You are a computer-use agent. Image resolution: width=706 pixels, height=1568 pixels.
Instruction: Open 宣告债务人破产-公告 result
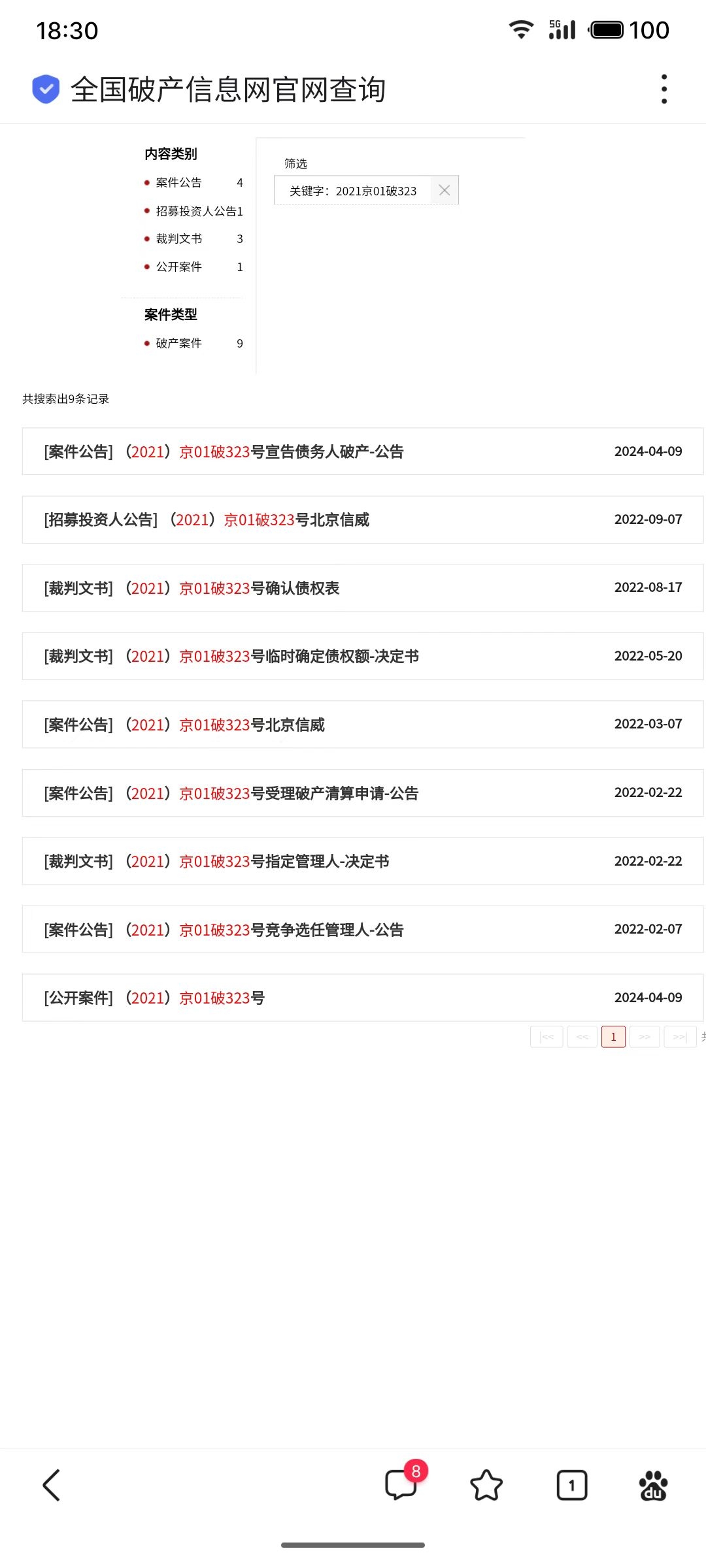click(x=363, y=451)
